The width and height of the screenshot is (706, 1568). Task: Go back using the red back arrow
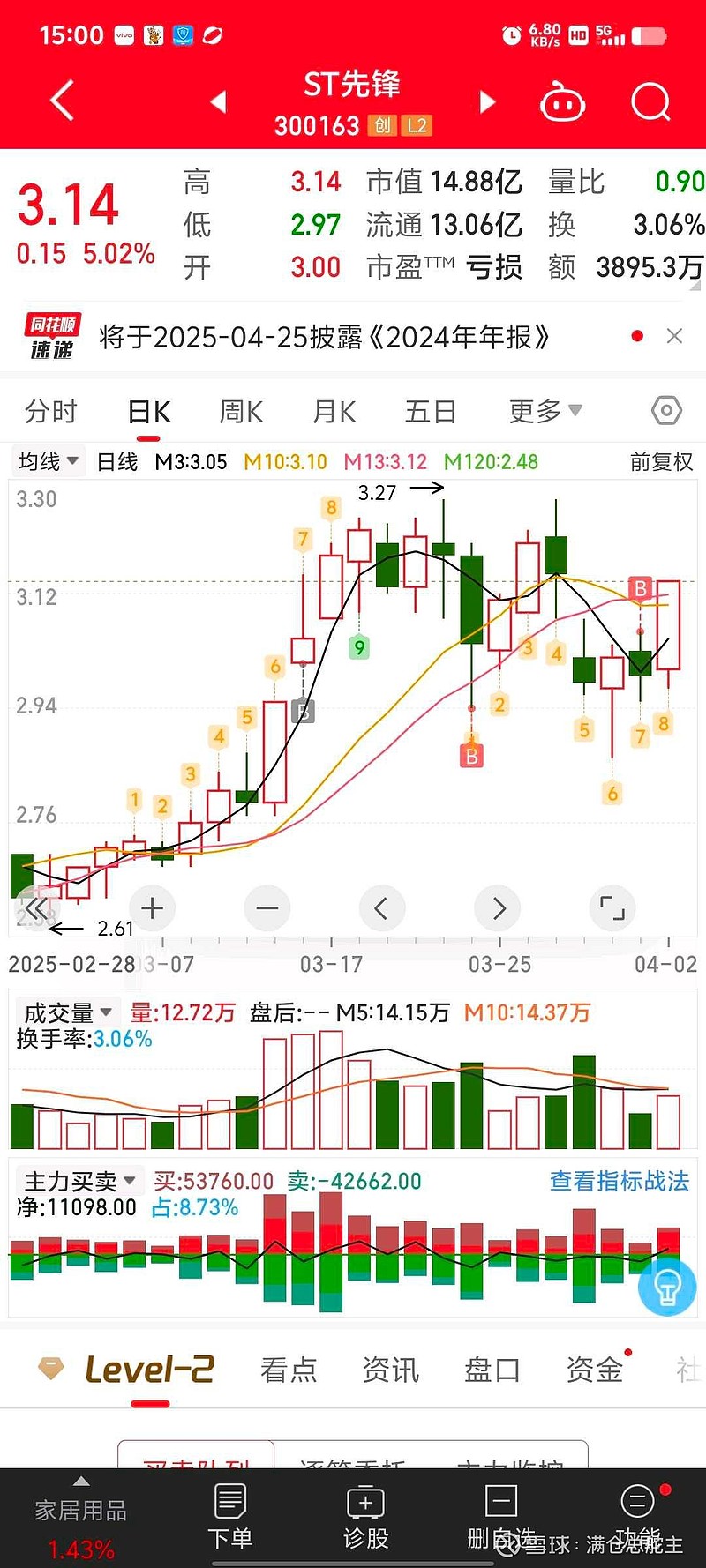(x=60, y=100)
